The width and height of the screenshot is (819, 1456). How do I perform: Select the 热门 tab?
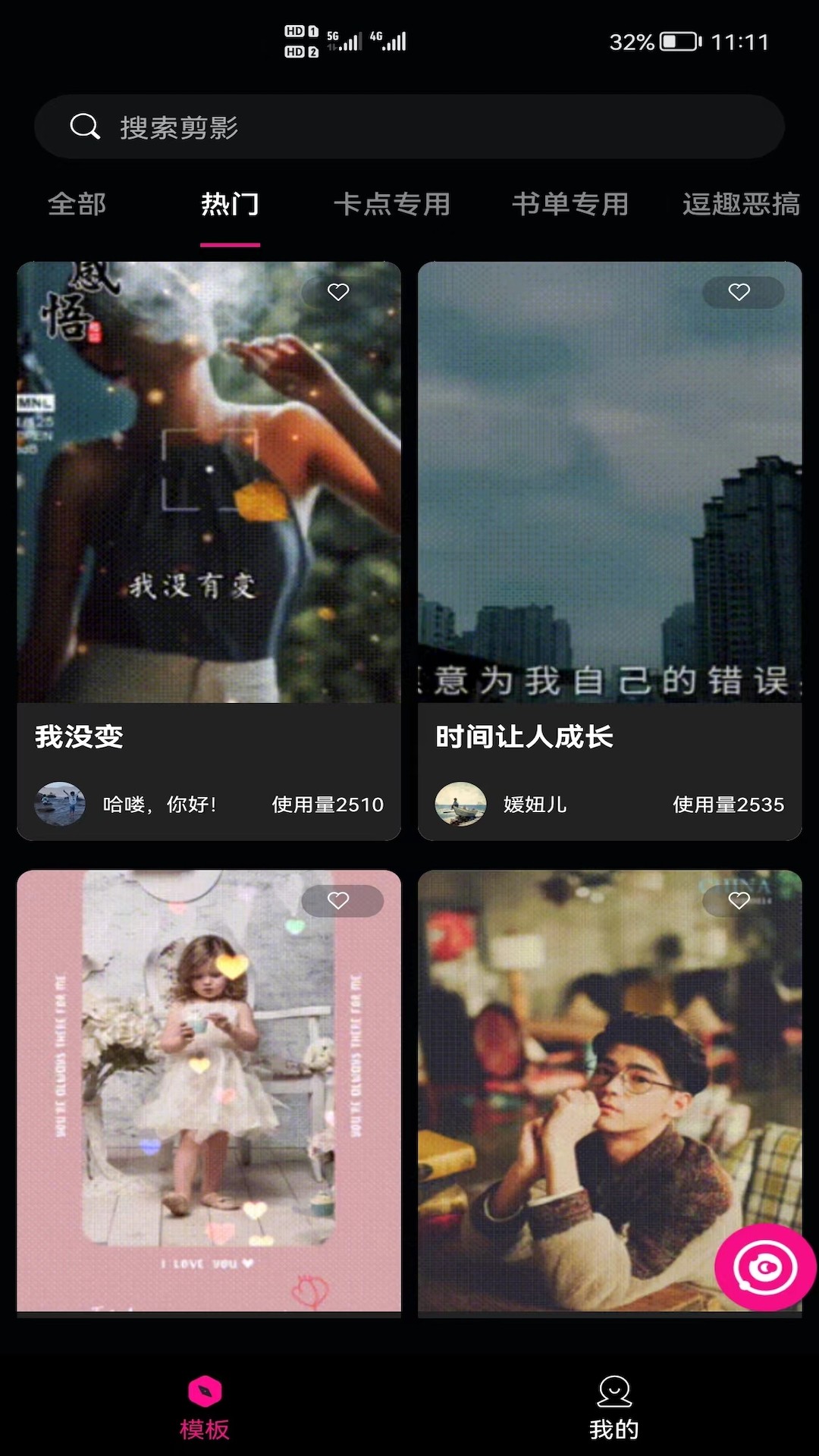click(230, 204)
